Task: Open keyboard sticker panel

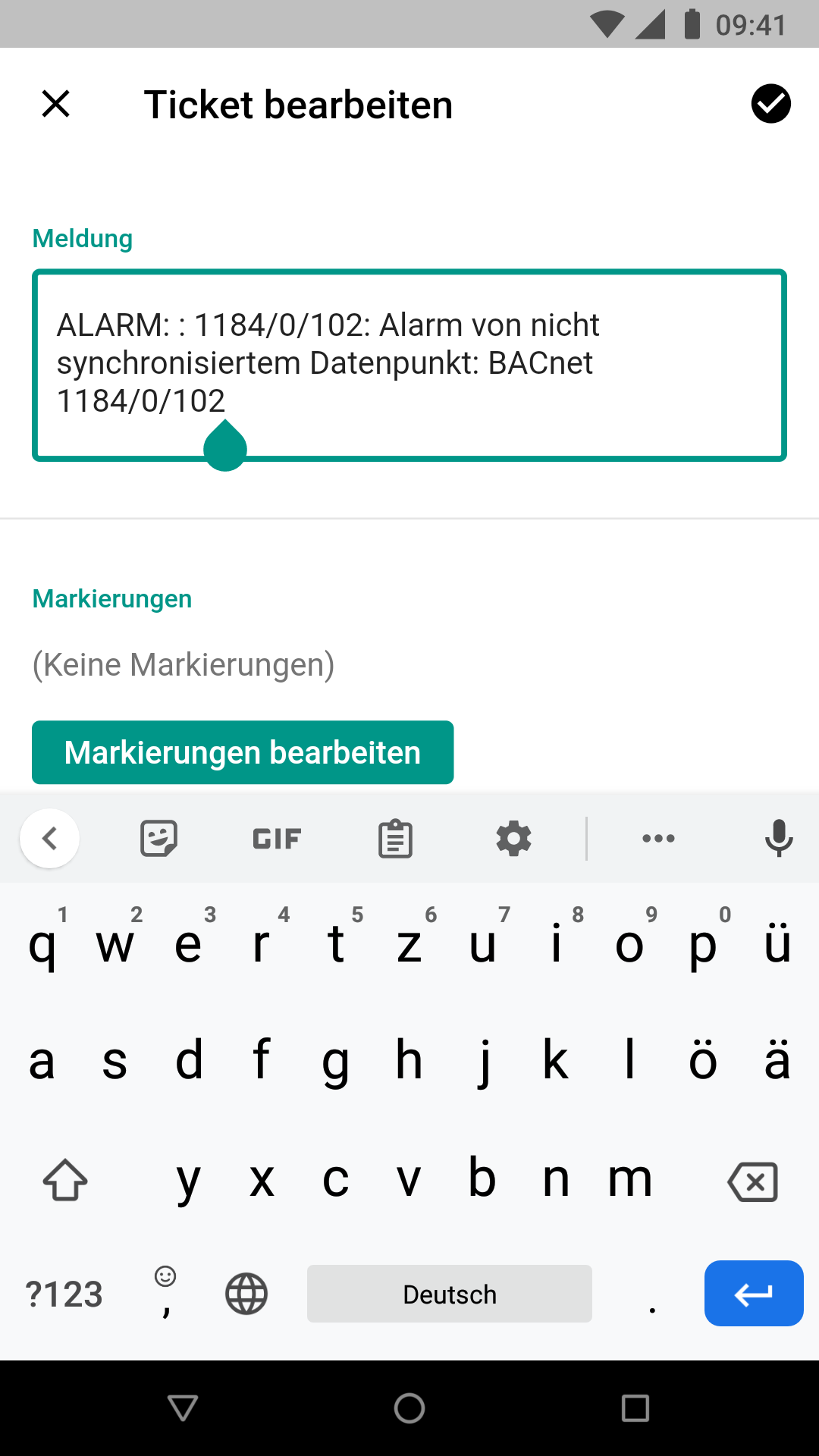Action: [x=158, y=839]
